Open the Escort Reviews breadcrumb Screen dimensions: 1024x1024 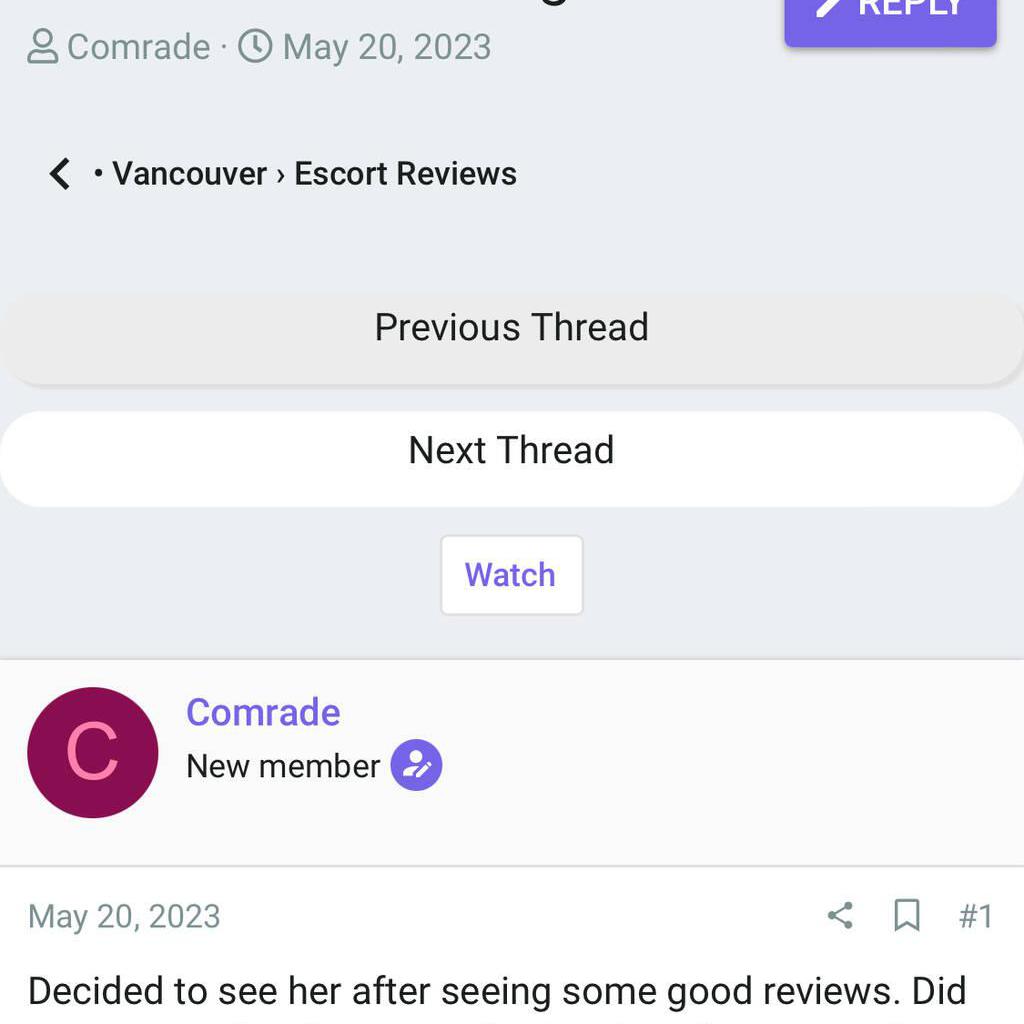(405, 174)
